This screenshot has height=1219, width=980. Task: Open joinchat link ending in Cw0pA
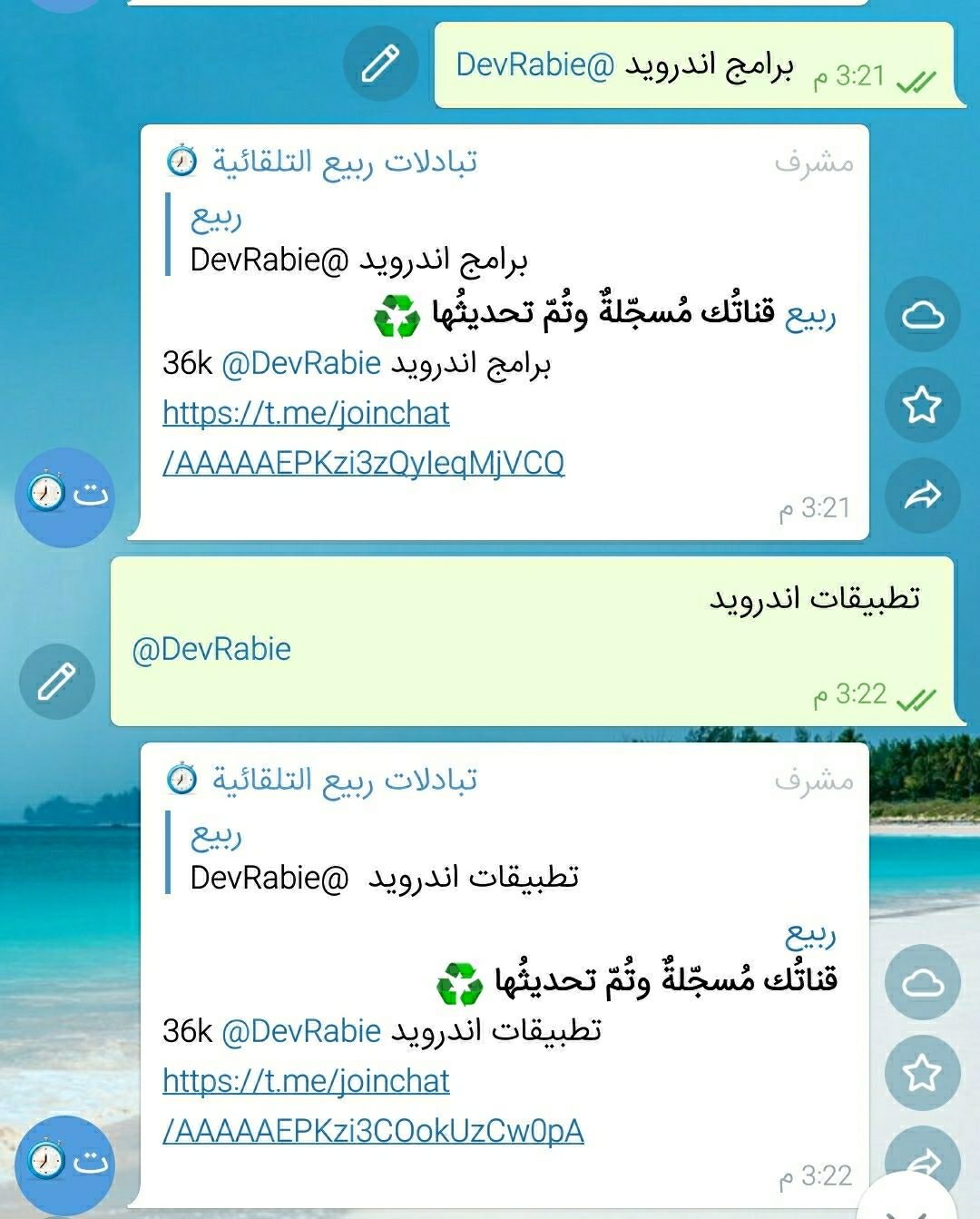pyautogui.click(x=372, y=1131)
